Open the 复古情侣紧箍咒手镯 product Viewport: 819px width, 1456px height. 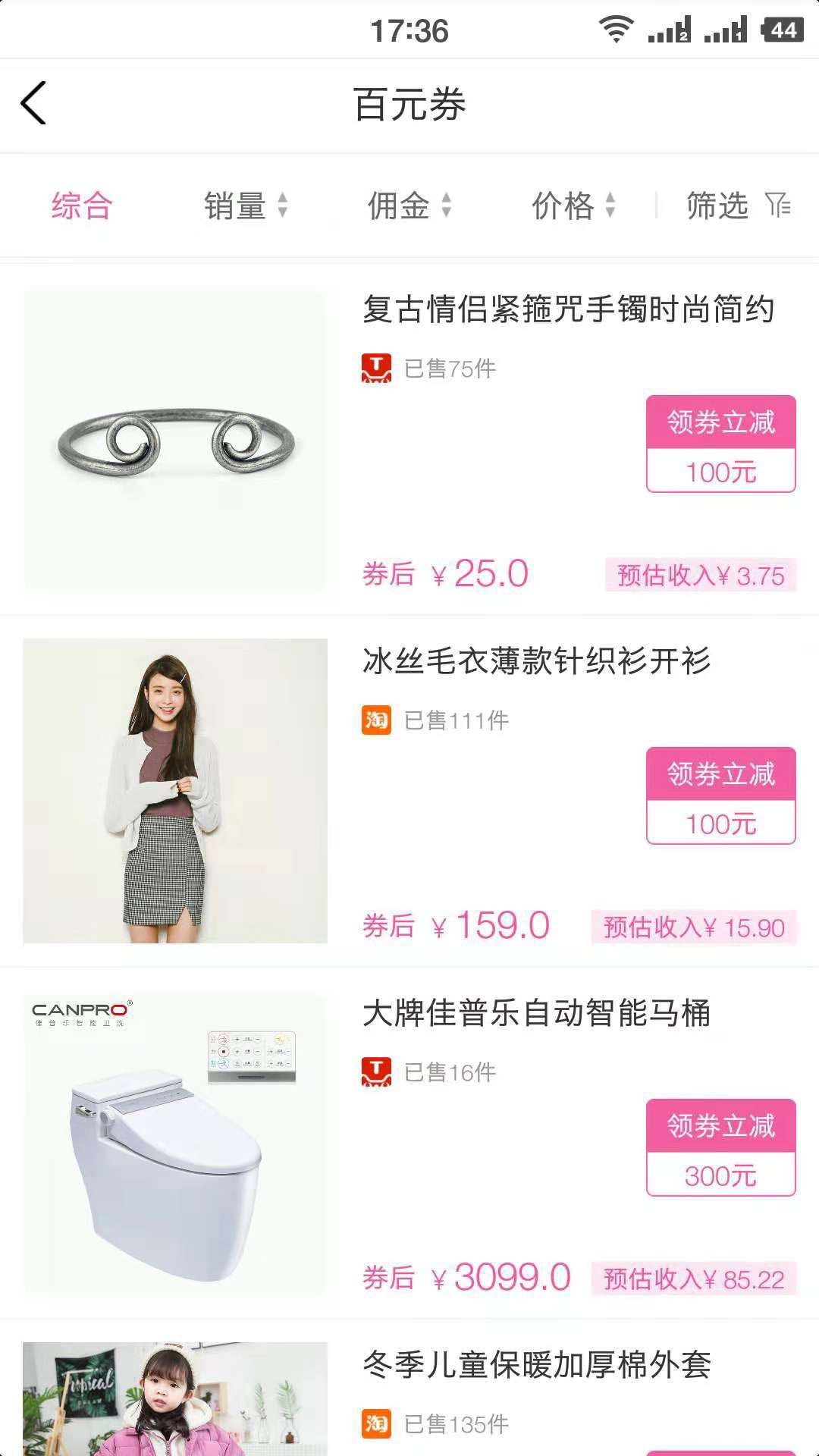(567, 309)
